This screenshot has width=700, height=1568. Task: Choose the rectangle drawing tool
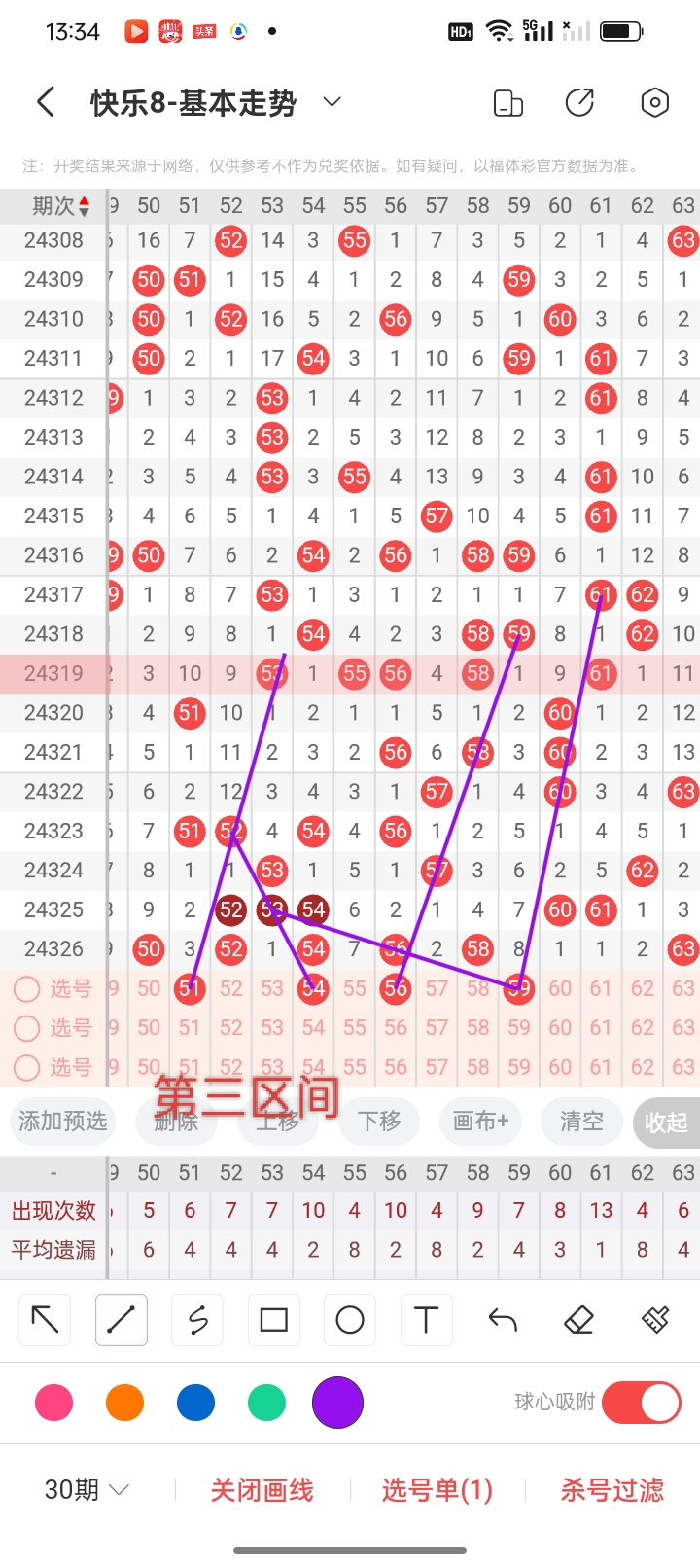[x=273, y=1320]
